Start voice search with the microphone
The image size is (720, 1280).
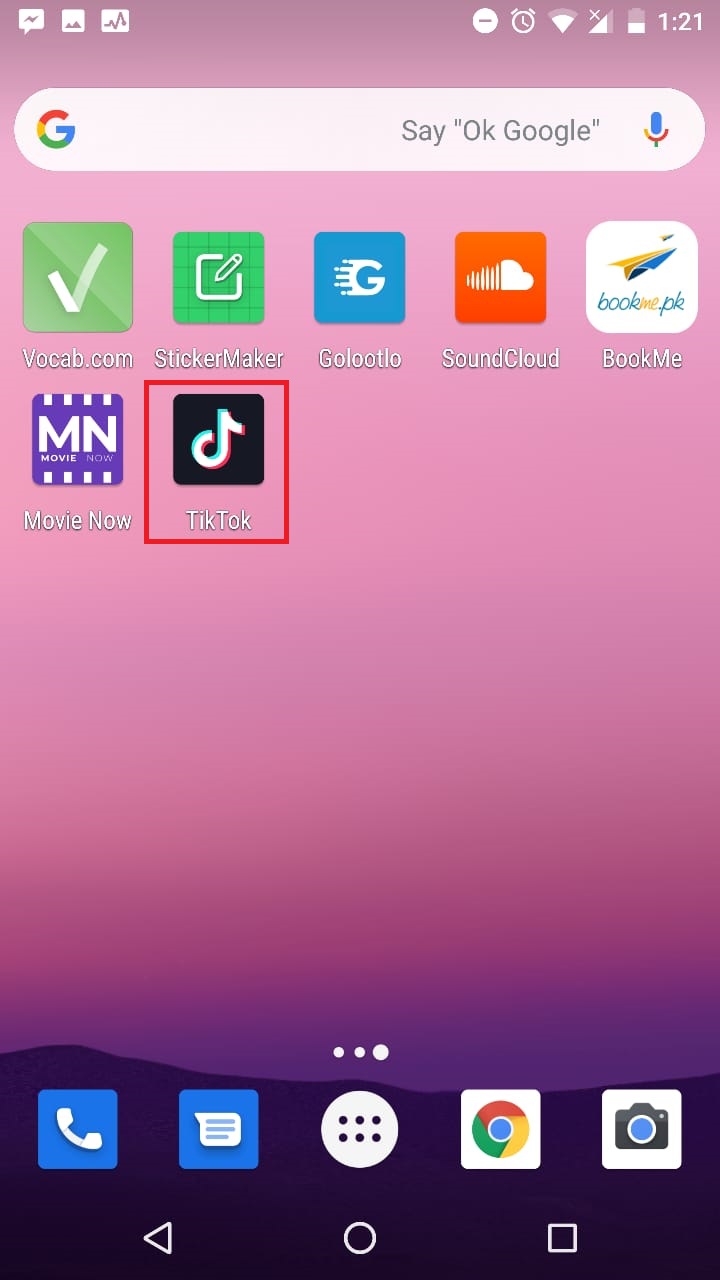coord(655,130)
